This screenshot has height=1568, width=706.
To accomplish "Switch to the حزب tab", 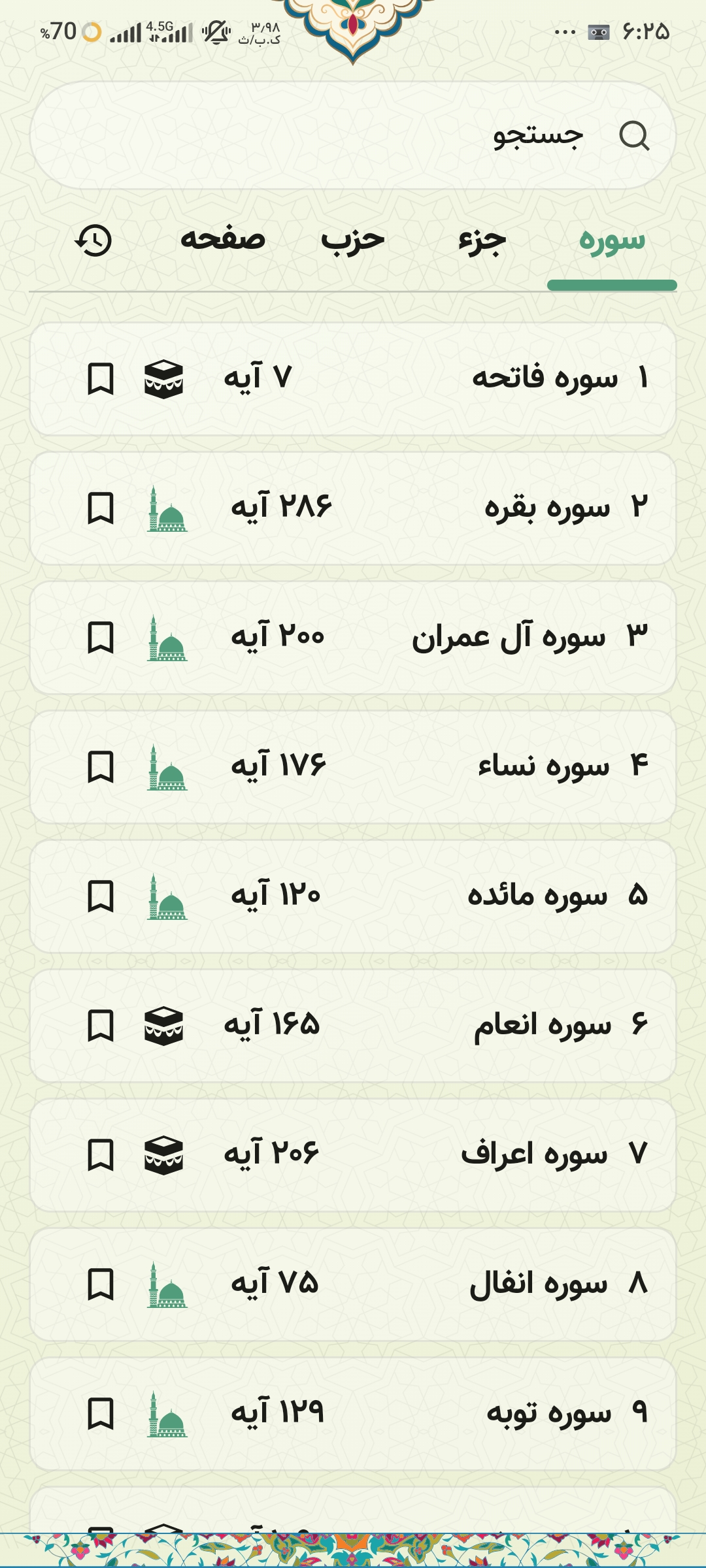I will tap(352, 239).
